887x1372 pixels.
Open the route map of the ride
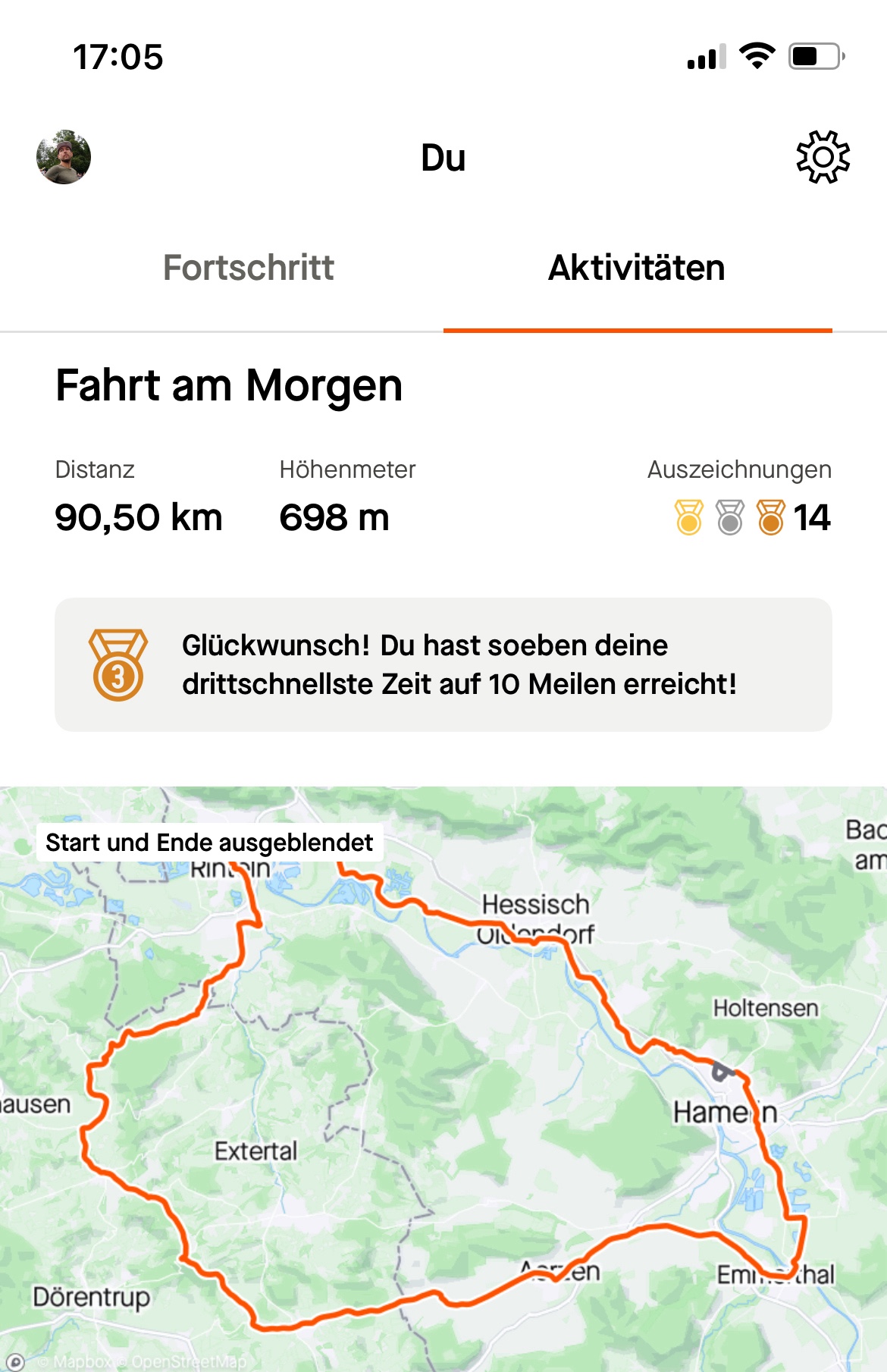[x=443, y=1100]
